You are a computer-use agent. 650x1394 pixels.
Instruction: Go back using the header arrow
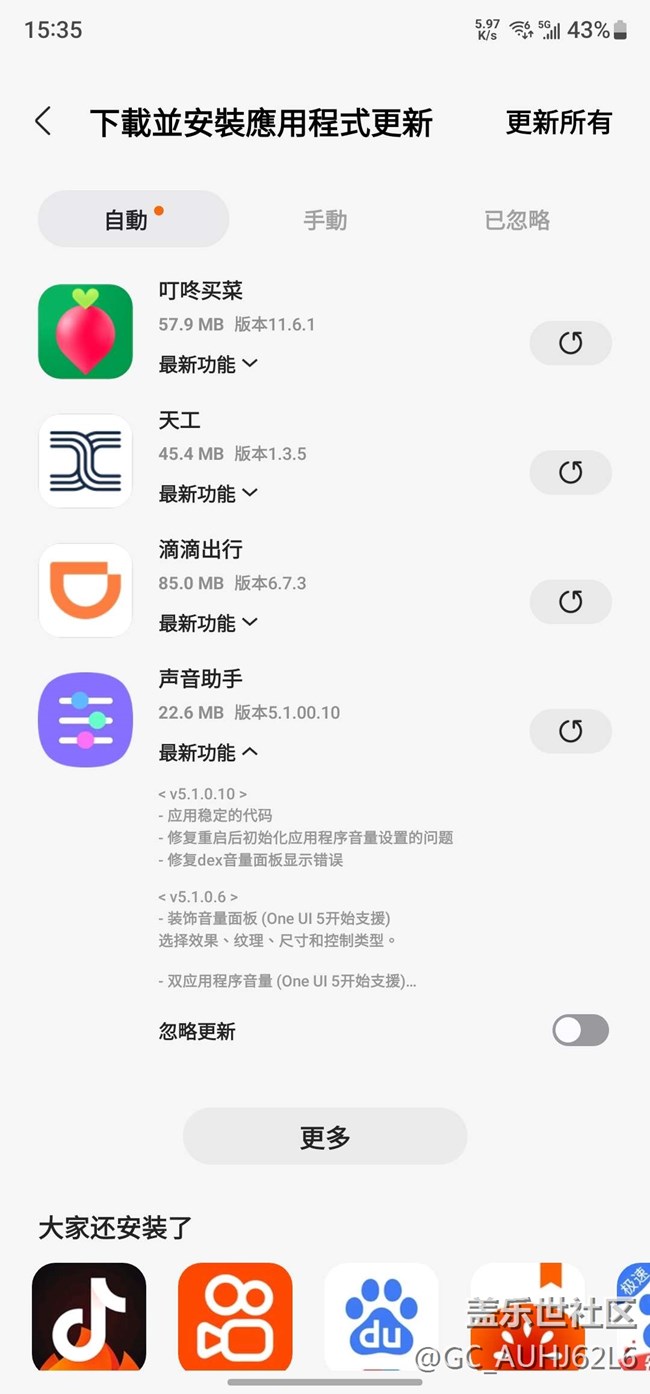(x=43, y=122)
